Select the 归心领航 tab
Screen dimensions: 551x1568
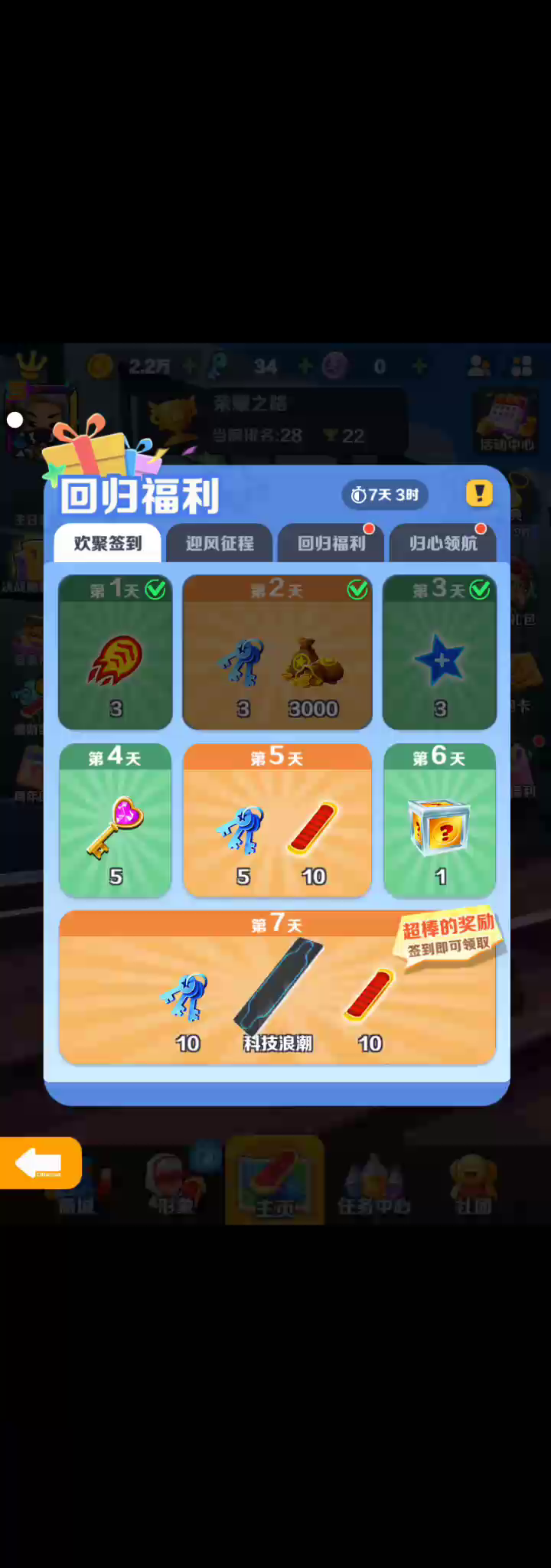pyautogui.click(x=443, y=543)
